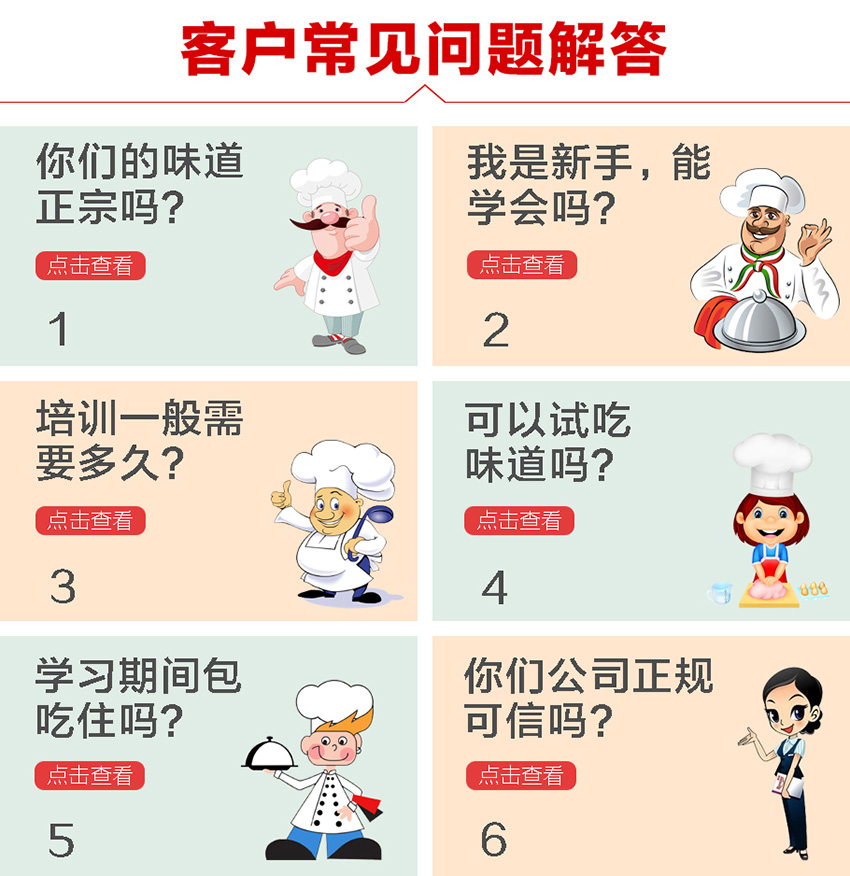Open 点击查看 for 我是新手,能学会吗?
This screenshot has height=876, width=850.
coord(521,265)
